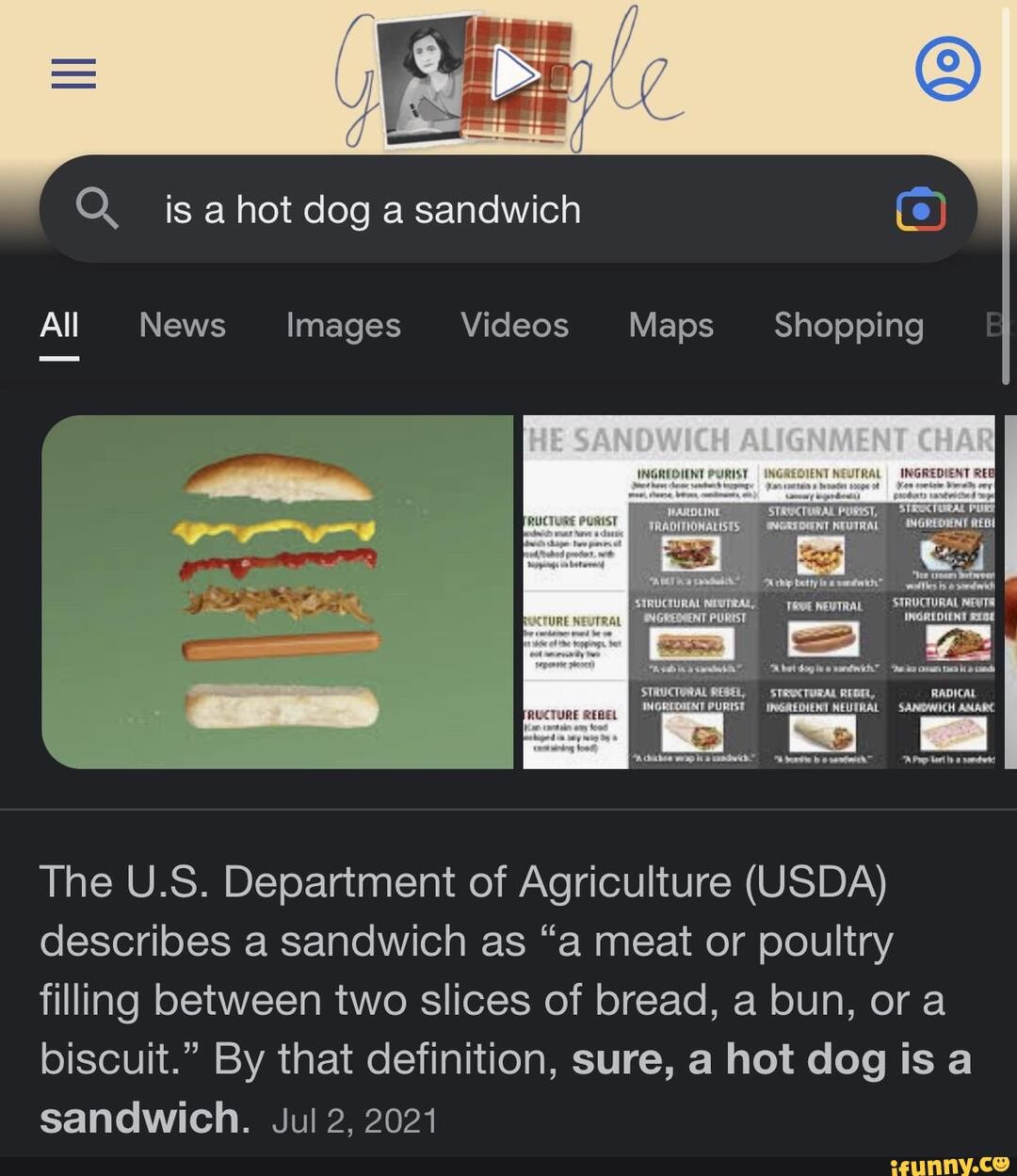Screen dimensions: 1017x1176
Task: Open the Google account profile icon
Action: (947, 69)
